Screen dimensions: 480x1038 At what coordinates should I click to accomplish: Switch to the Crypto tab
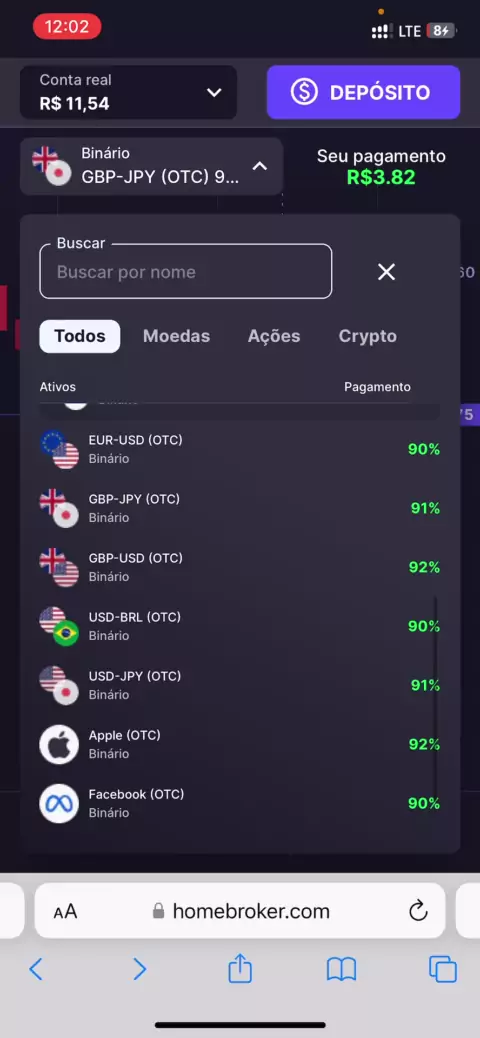point(367,336)
